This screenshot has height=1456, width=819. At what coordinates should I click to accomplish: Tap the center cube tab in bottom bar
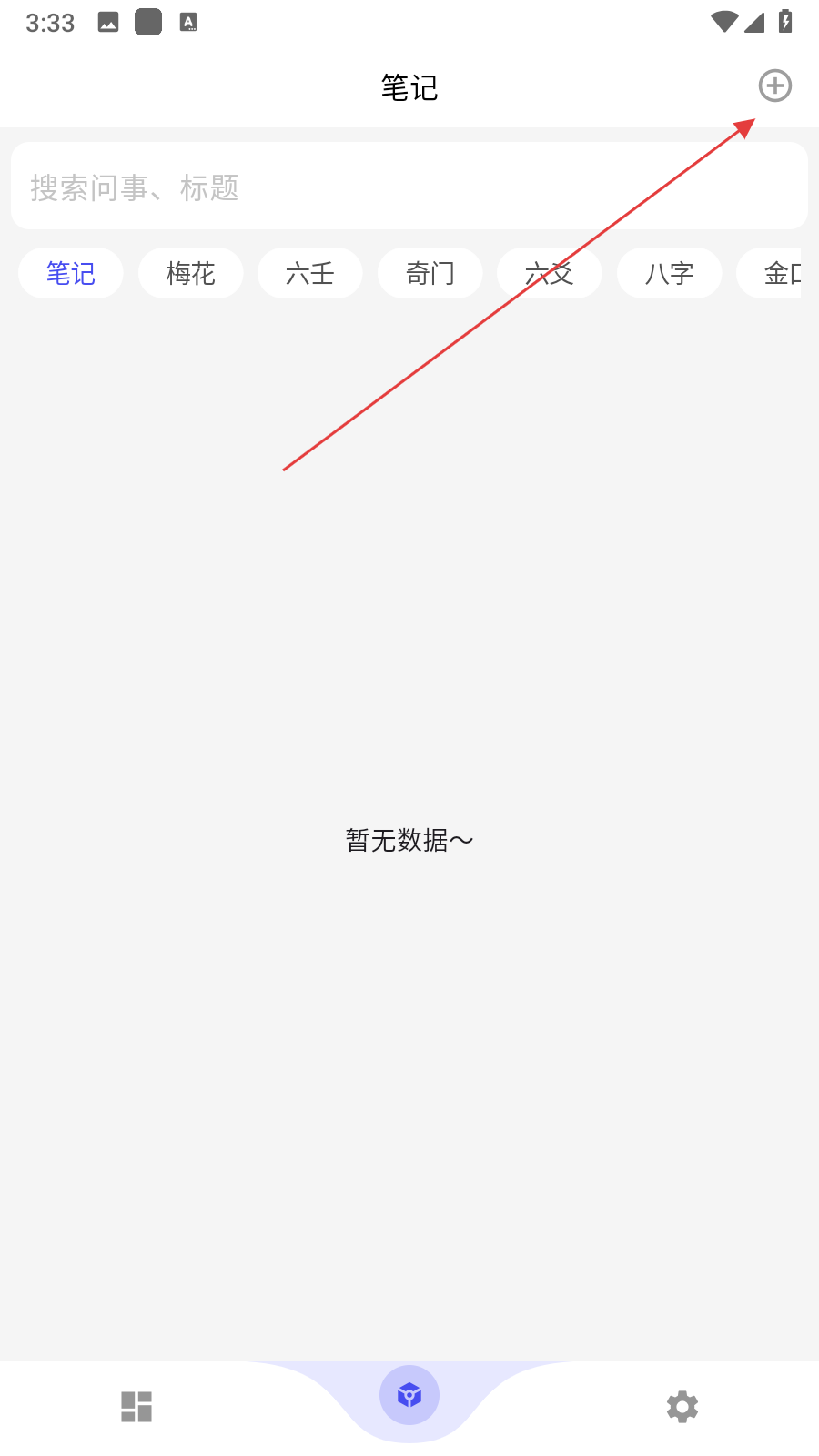click(x=409, y=1395)
